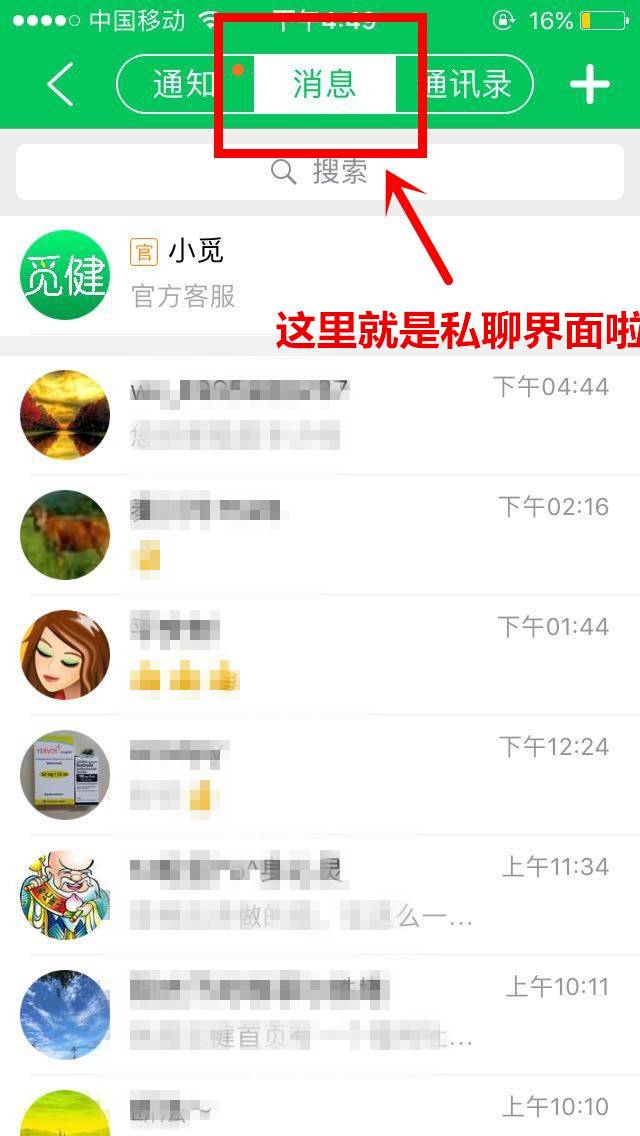Open the chat received at 下午01:44

click(320, 654)
